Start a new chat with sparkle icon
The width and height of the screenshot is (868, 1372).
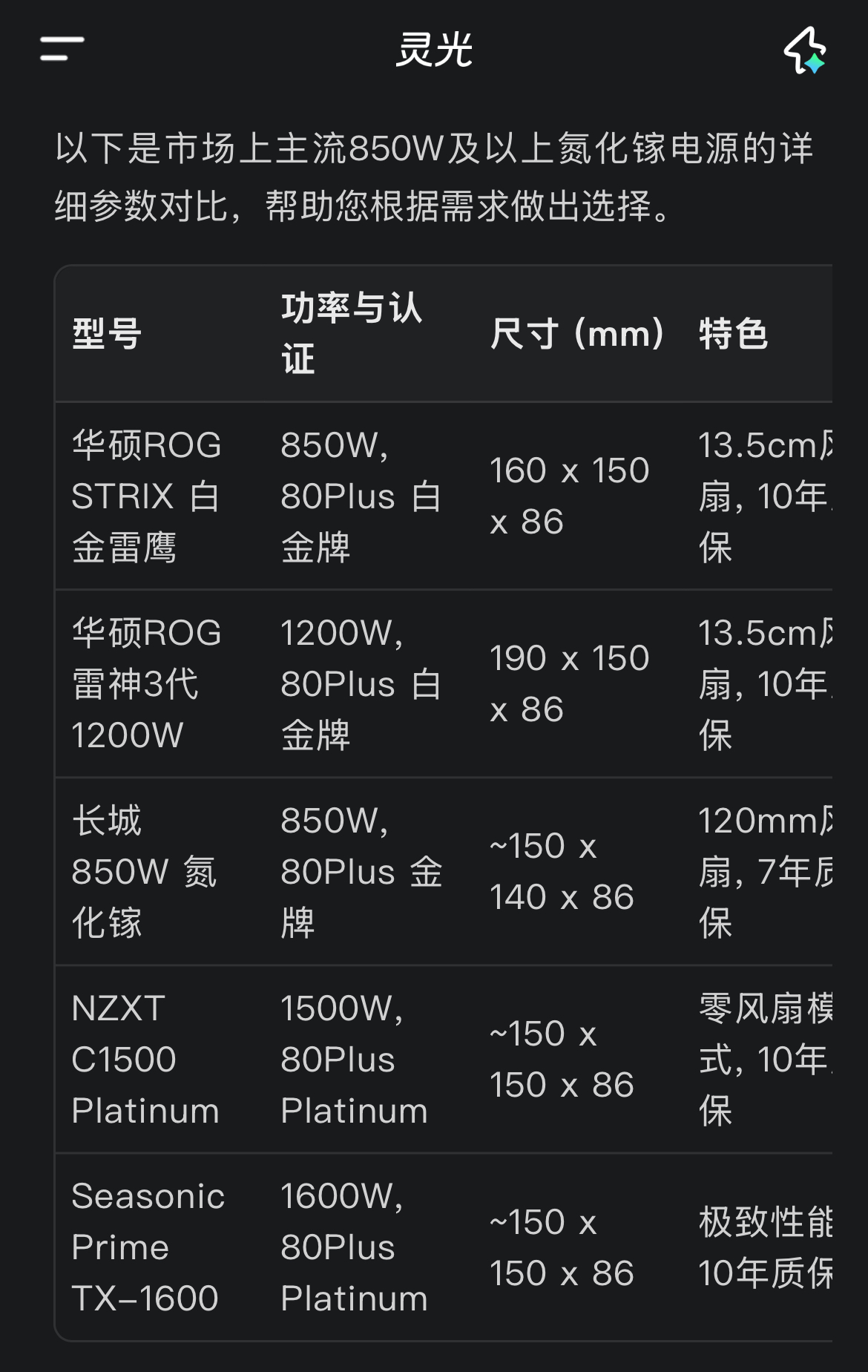805,50
